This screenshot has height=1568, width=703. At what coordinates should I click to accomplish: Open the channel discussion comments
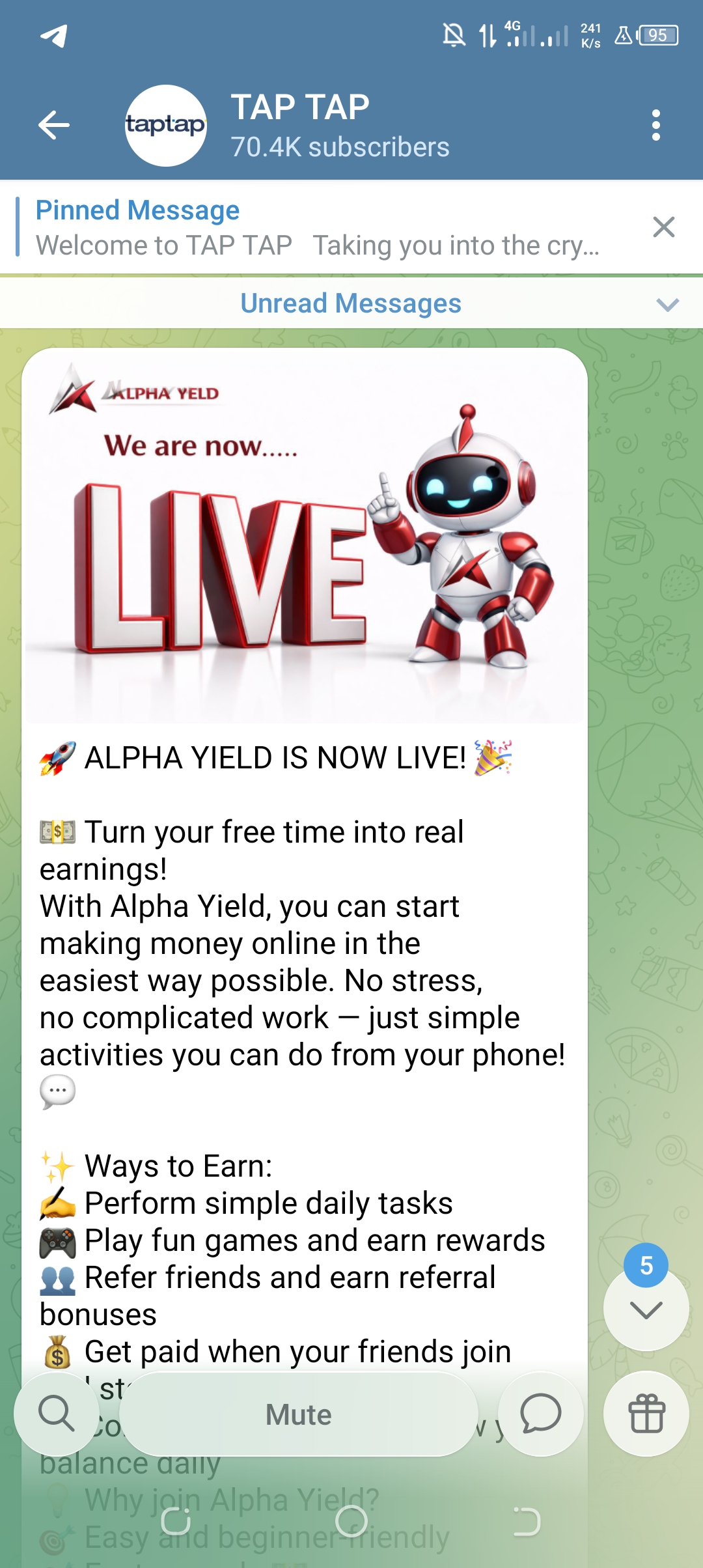[540, 1414]
